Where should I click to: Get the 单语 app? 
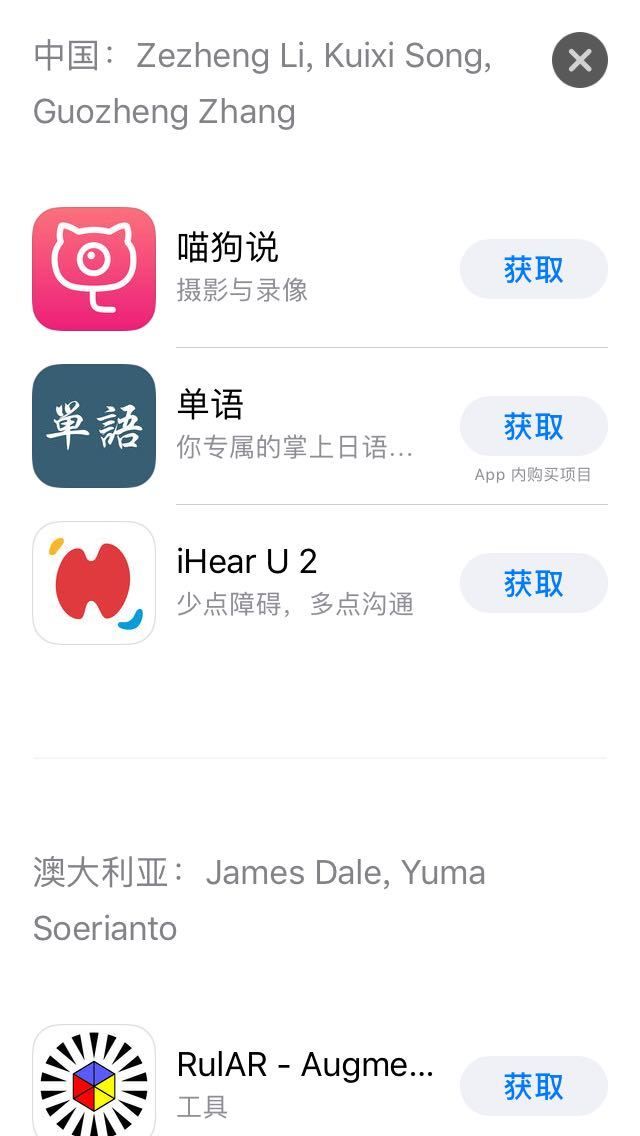point(533,426)
